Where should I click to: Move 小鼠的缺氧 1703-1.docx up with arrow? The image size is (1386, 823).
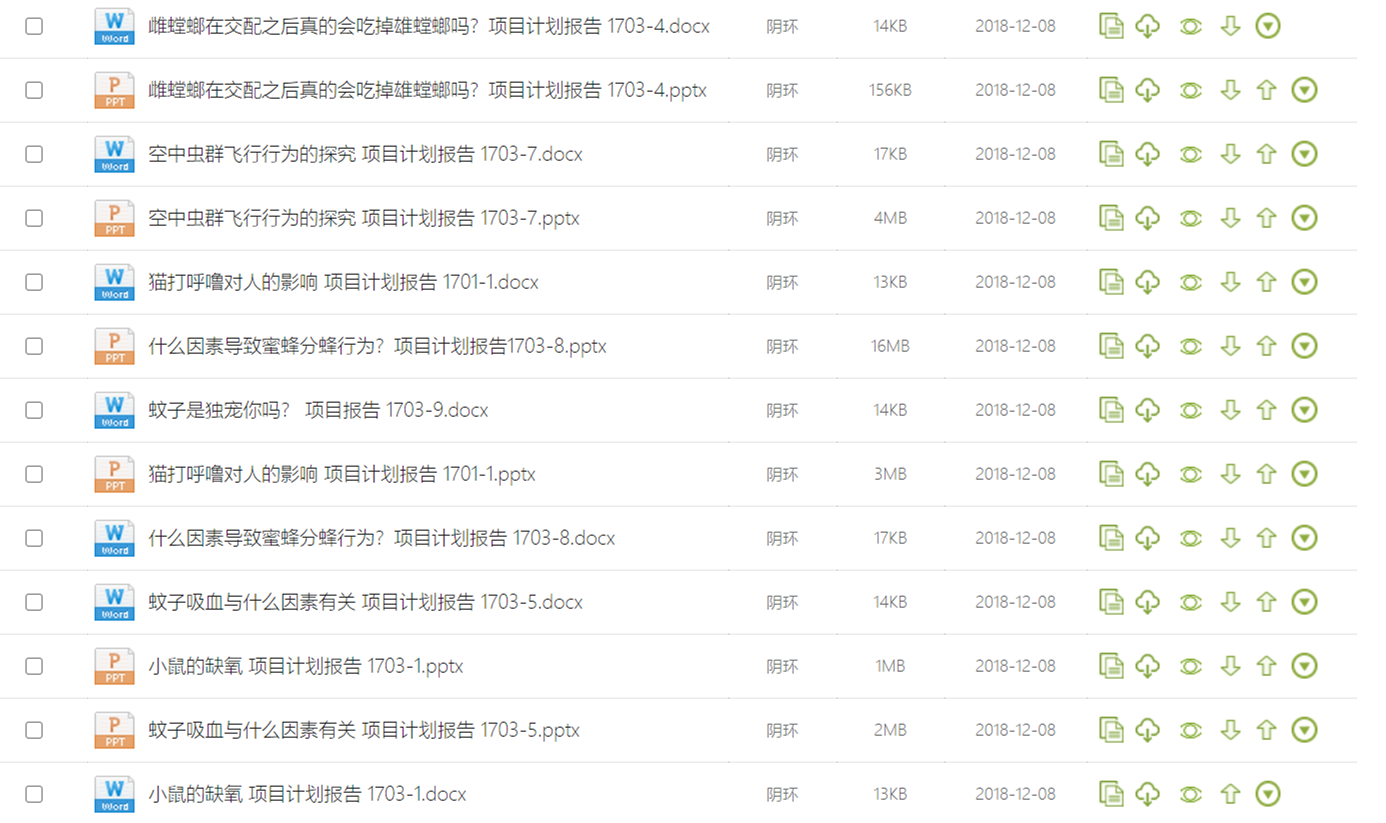1231,794
